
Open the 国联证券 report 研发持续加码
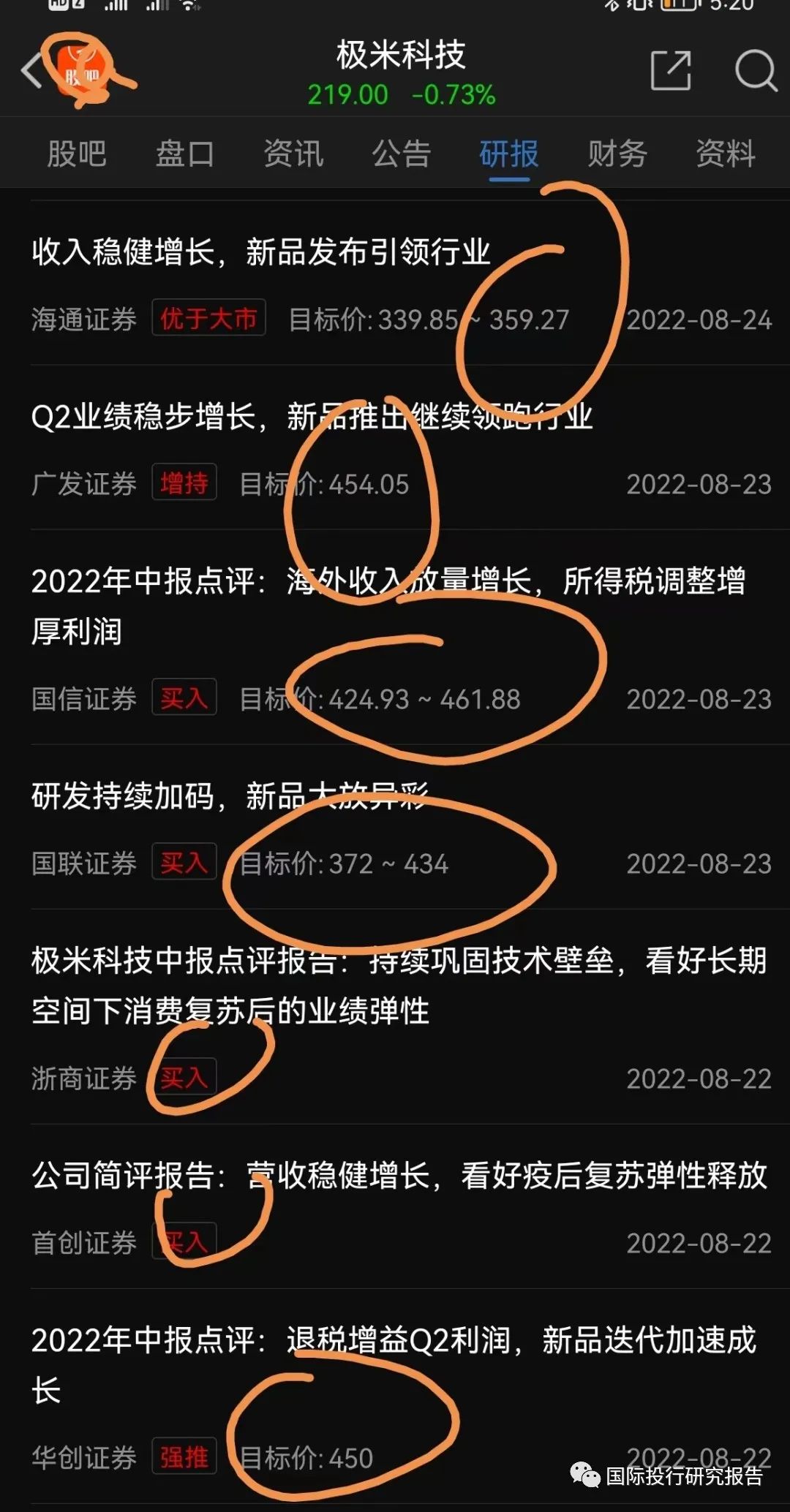[x=230, y=796]
